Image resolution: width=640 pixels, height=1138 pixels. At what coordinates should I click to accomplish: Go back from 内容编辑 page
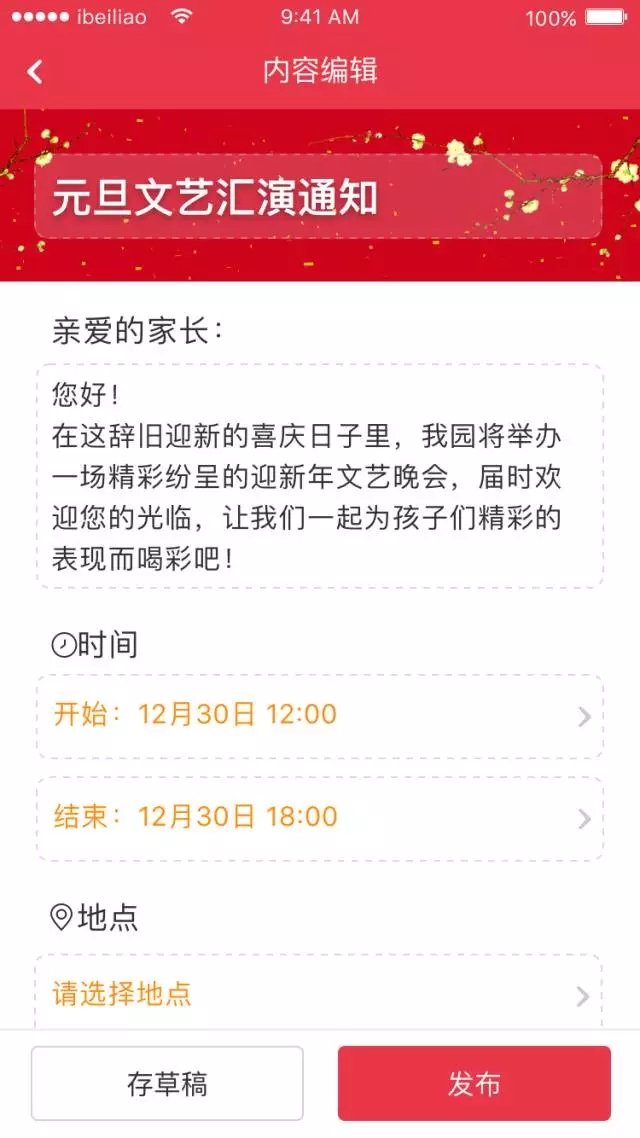(x=35, y=72)
